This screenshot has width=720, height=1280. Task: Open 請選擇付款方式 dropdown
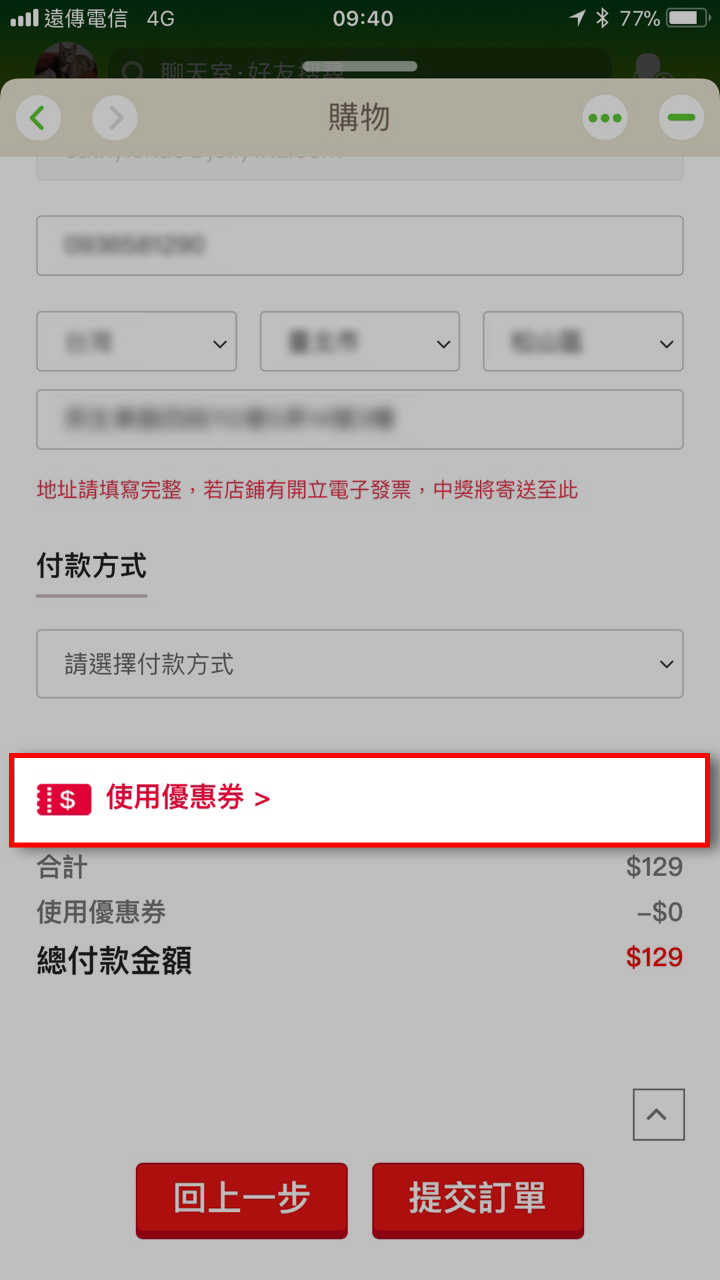point(360,664)
